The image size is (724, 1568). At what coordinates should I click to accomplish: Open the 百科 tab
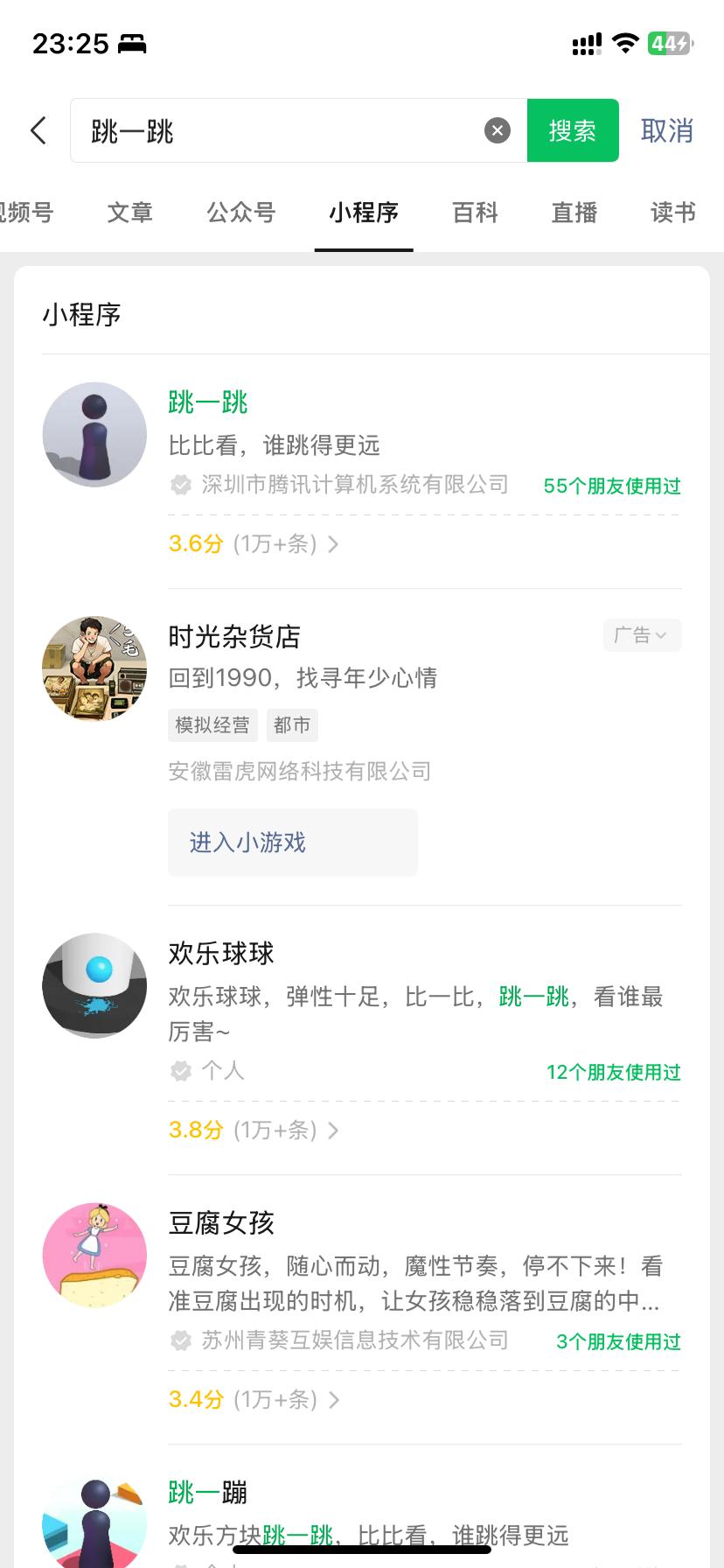coord(474,213)
